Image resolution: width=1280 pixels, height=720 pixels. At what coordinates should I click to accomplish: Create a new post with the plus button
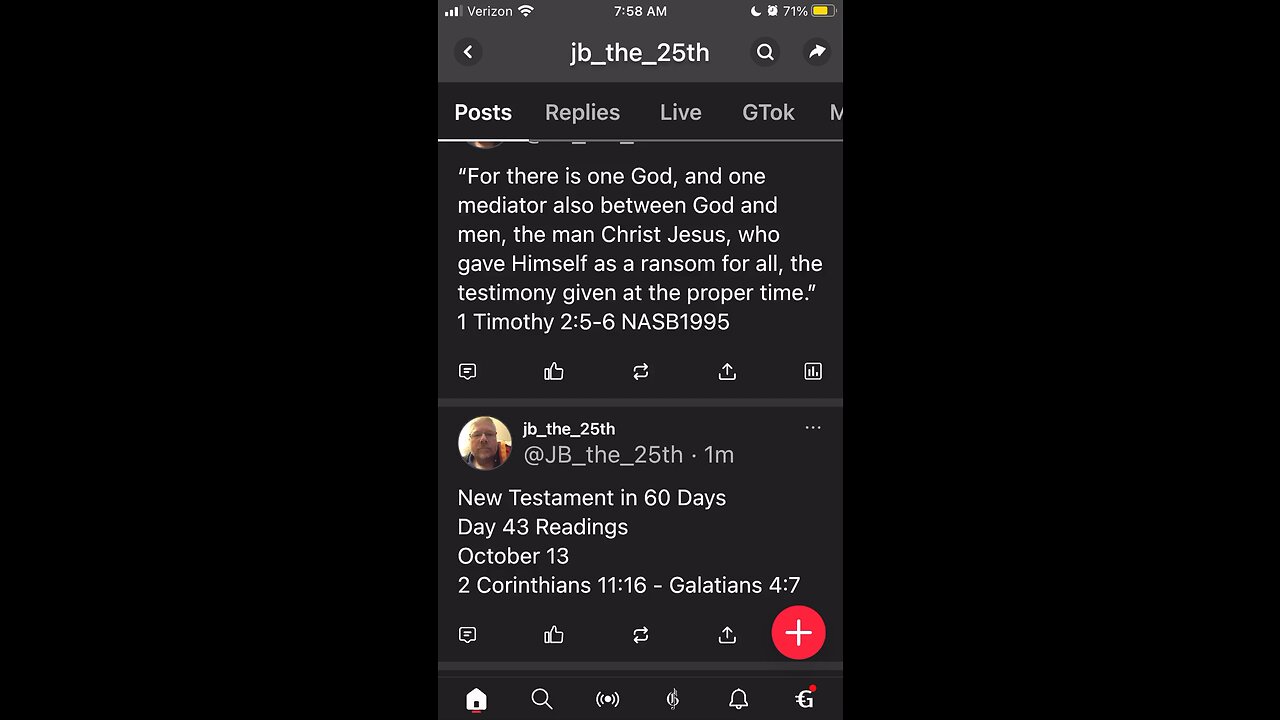[798, 633]
